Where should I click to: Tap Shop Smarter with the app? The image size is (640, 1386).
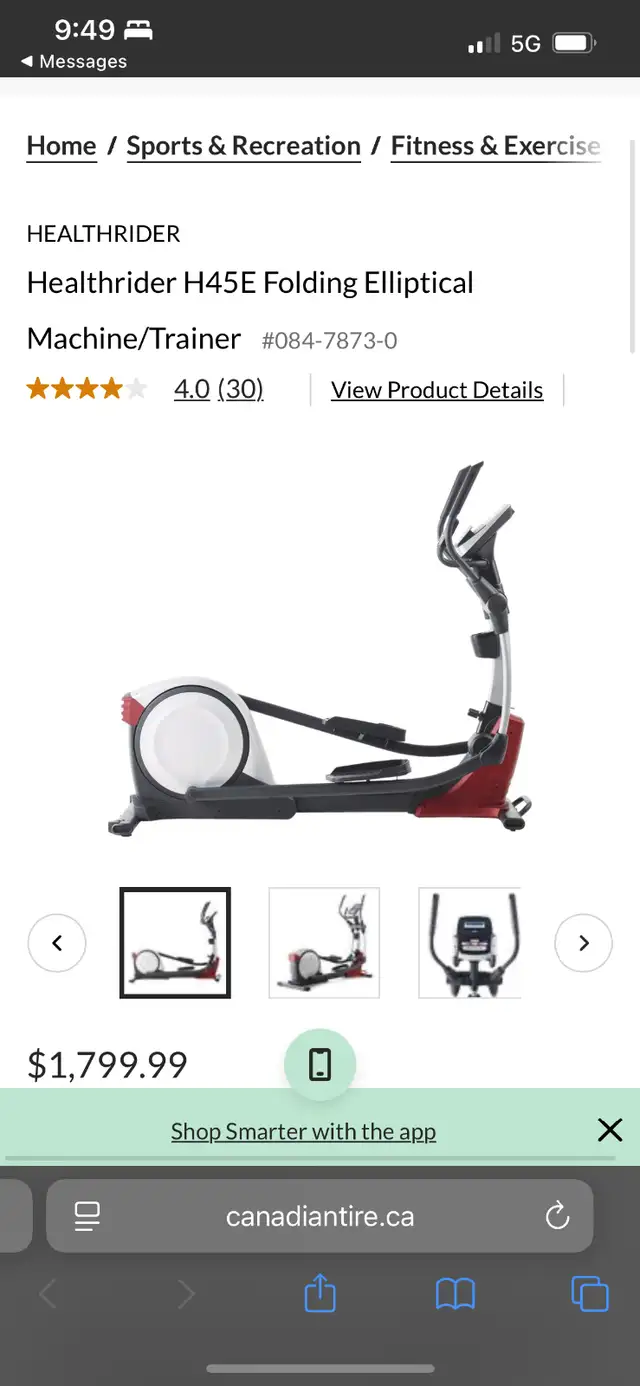click(303, 1132)
